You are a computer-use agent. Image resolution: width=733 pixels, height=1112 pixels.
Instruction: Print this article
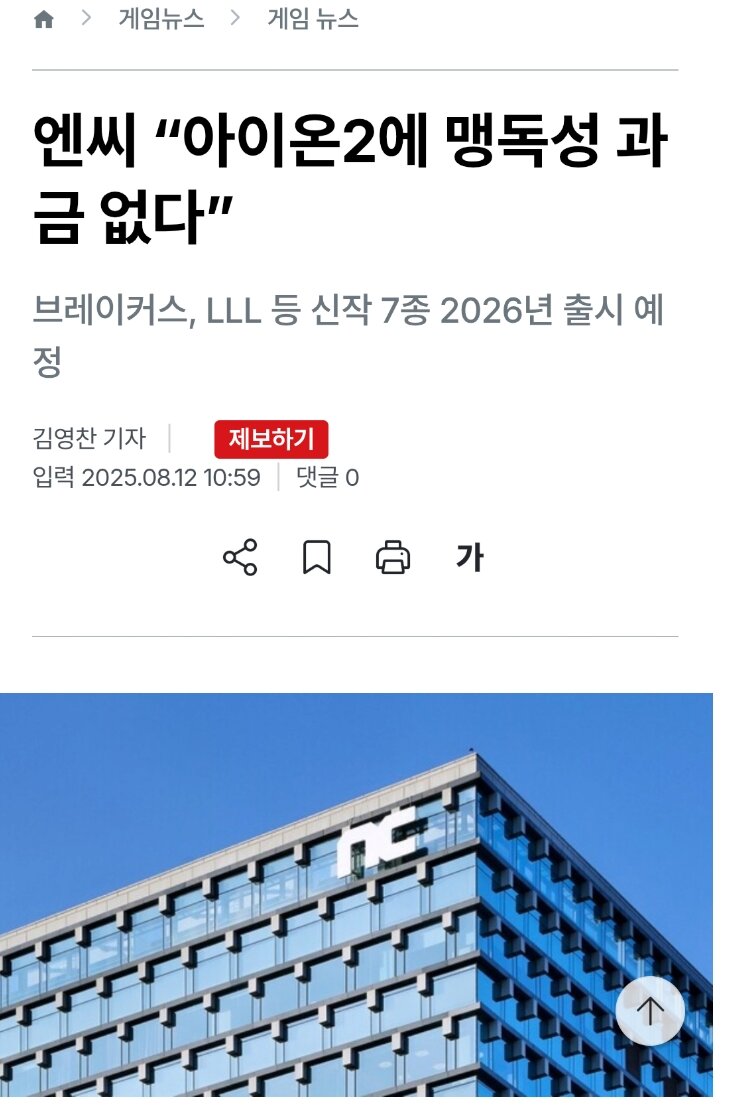tap(393, 557)
